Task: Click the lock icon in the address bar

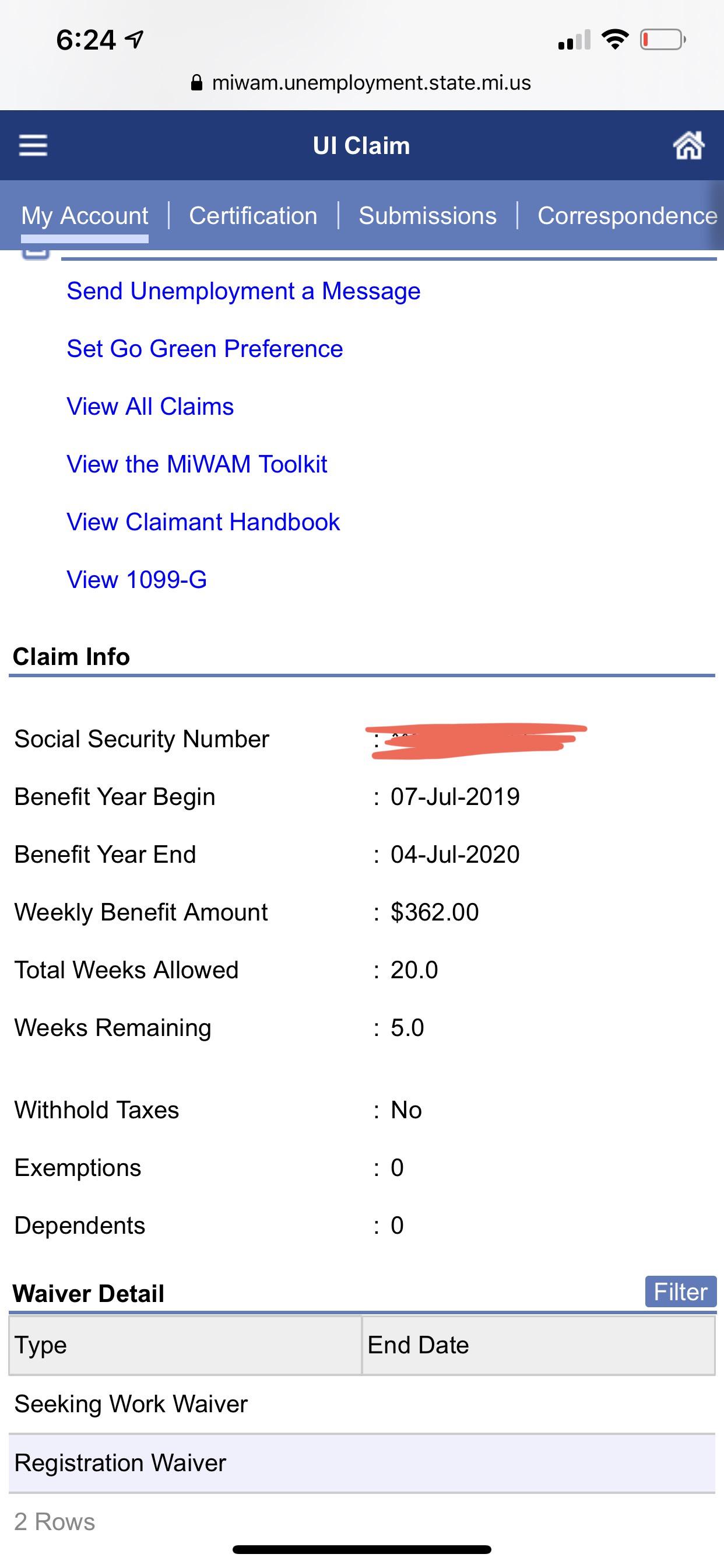Action: pos(196,83)
